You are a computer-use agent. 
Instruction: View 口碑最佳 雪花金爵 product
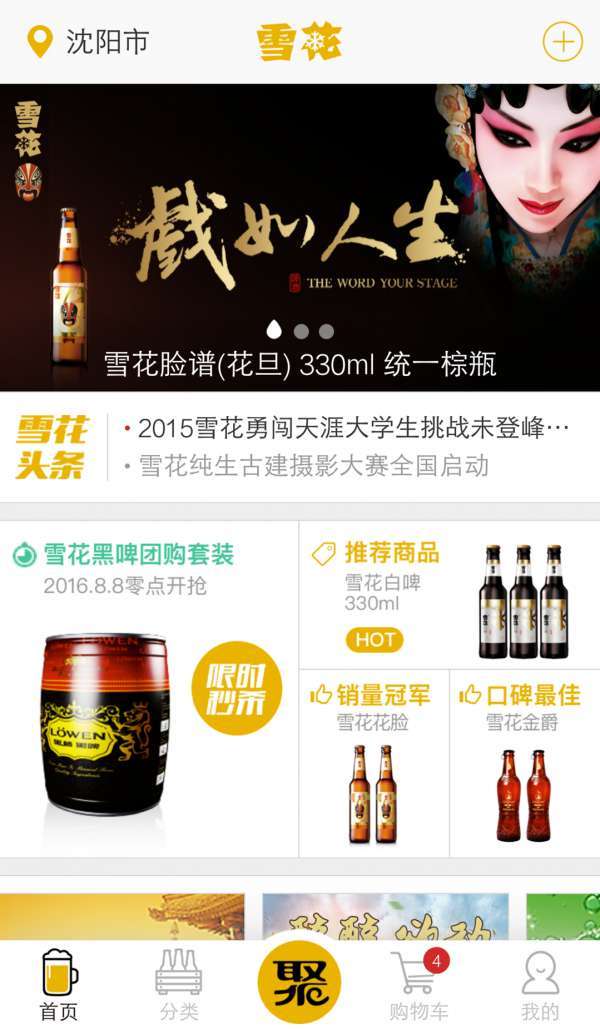click(x=523, y=763)
